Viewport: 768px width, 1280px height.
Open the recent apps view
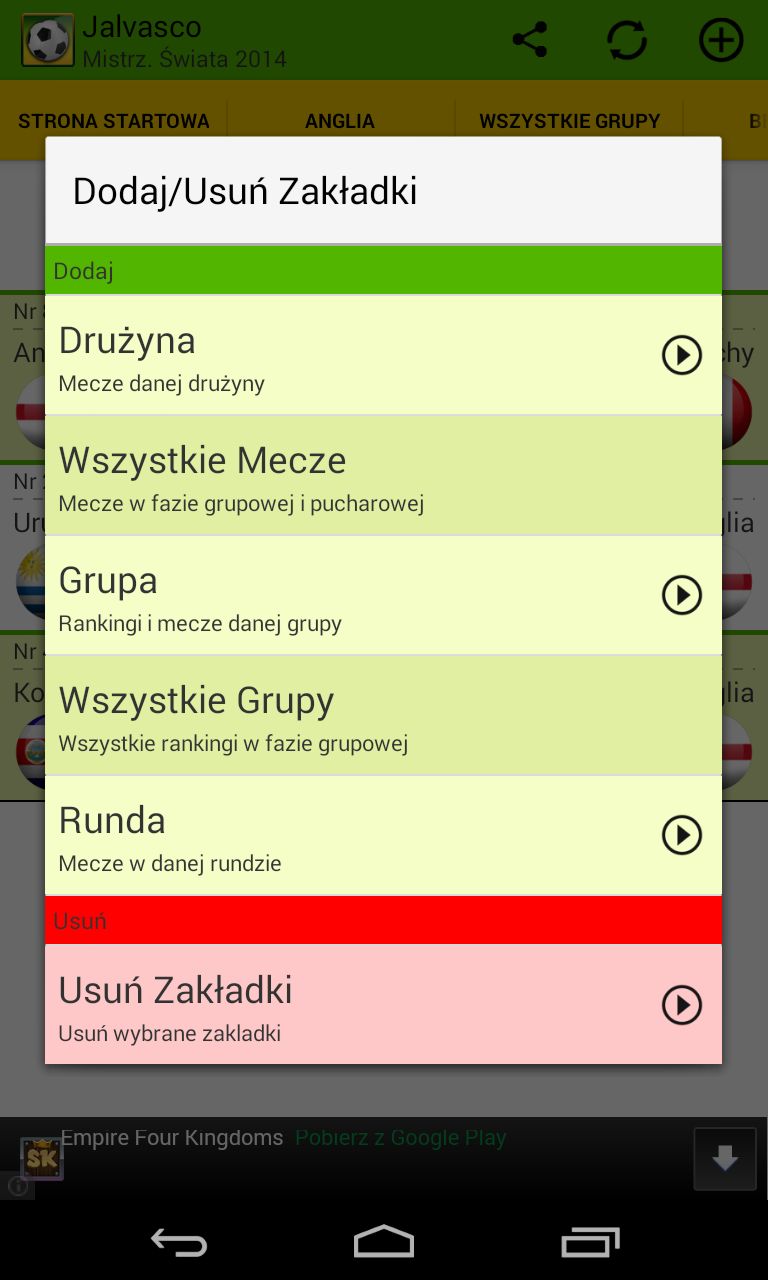590,1242
